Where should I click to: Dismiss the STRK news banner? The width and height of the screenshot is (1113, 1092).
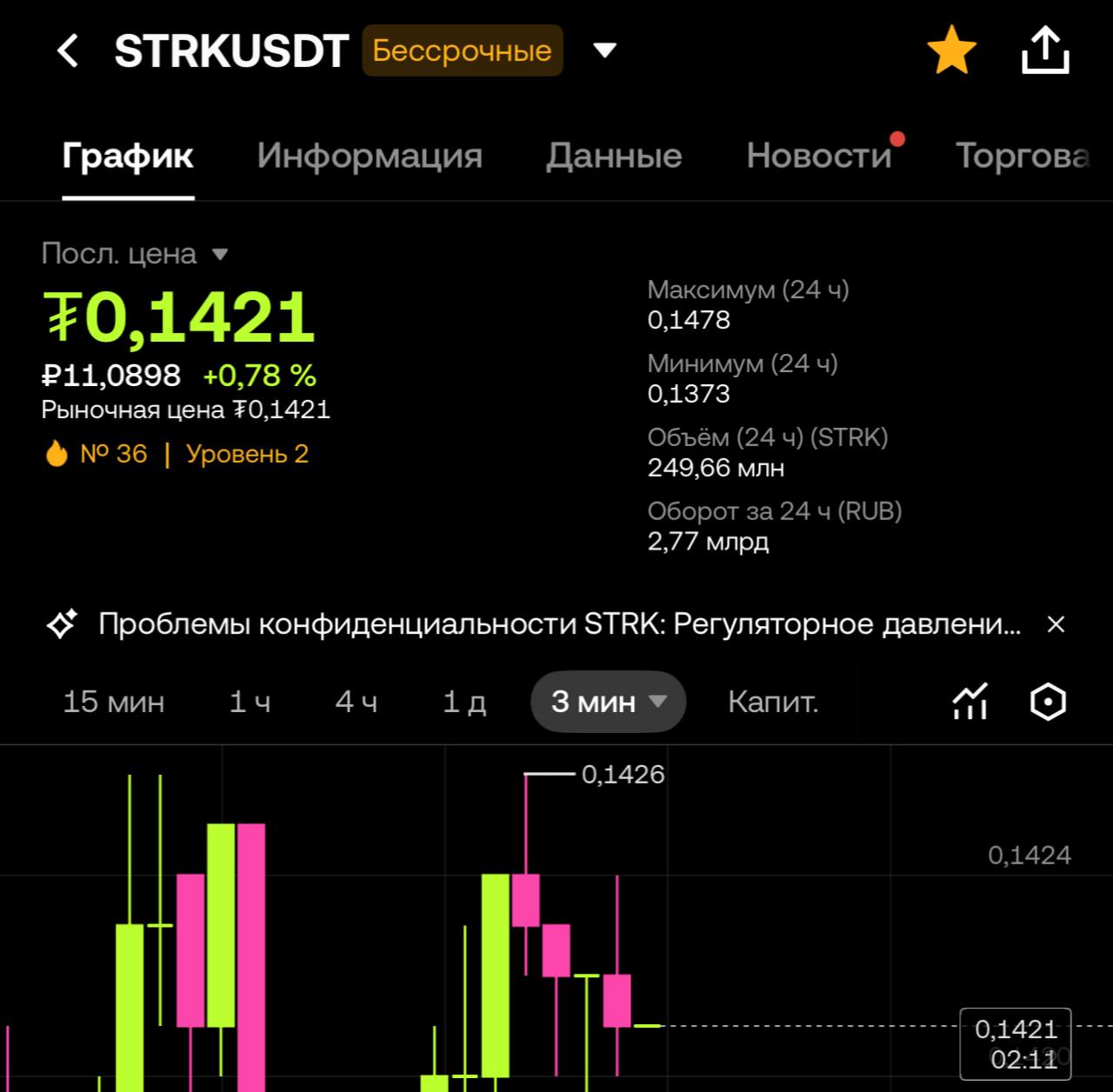[1056, 624]
